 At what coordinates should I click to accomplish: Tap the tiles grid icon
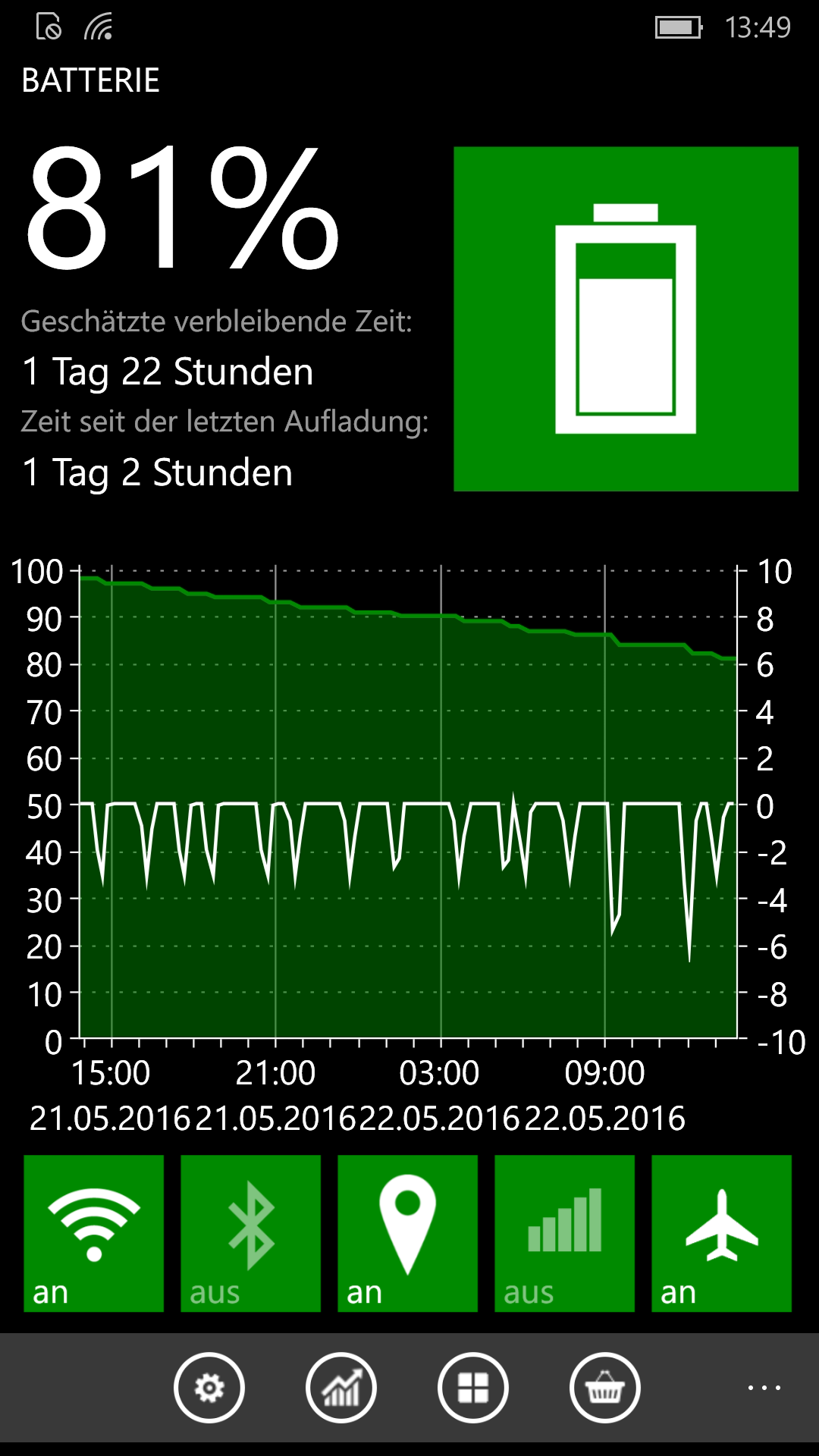click(473, 1388)
